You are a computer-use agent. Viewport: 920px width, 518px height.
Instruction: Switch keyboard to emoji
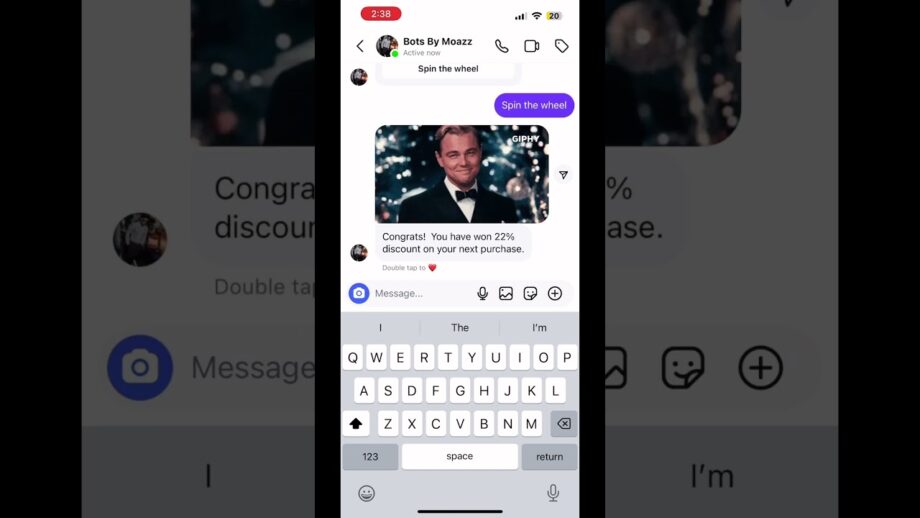click(x=366, y=493)
